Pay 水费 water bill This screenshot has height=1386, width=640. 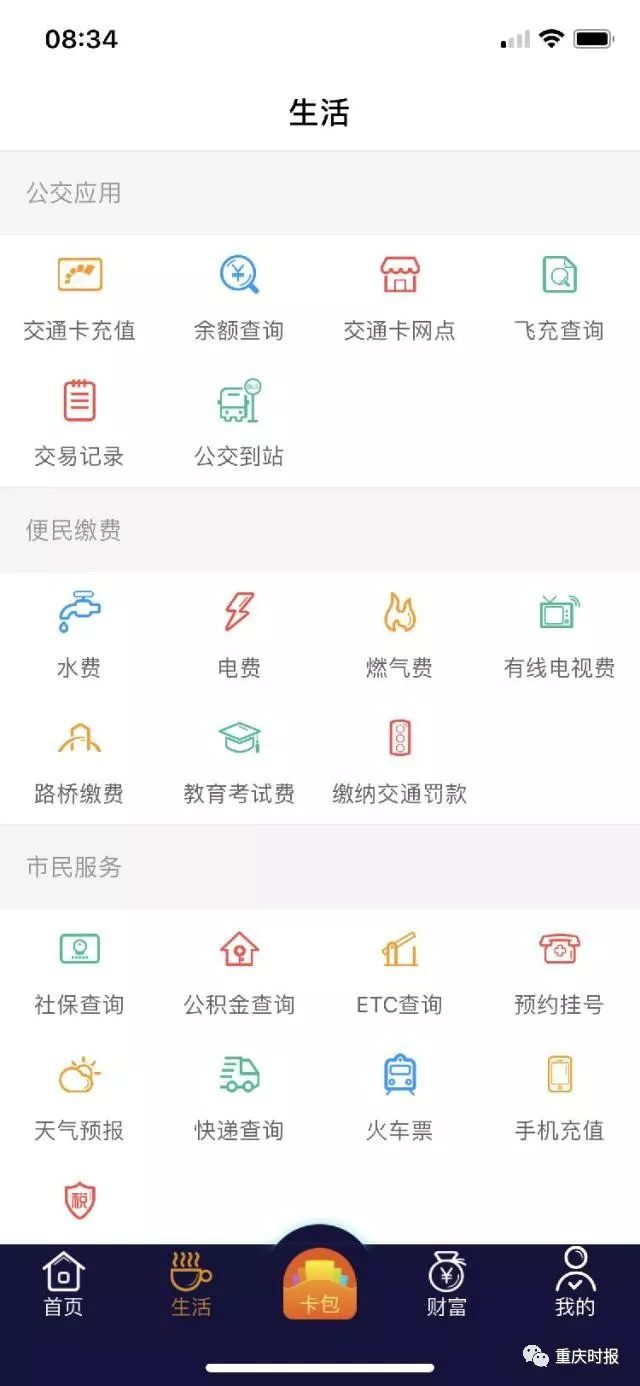click(x=80, y=635)
